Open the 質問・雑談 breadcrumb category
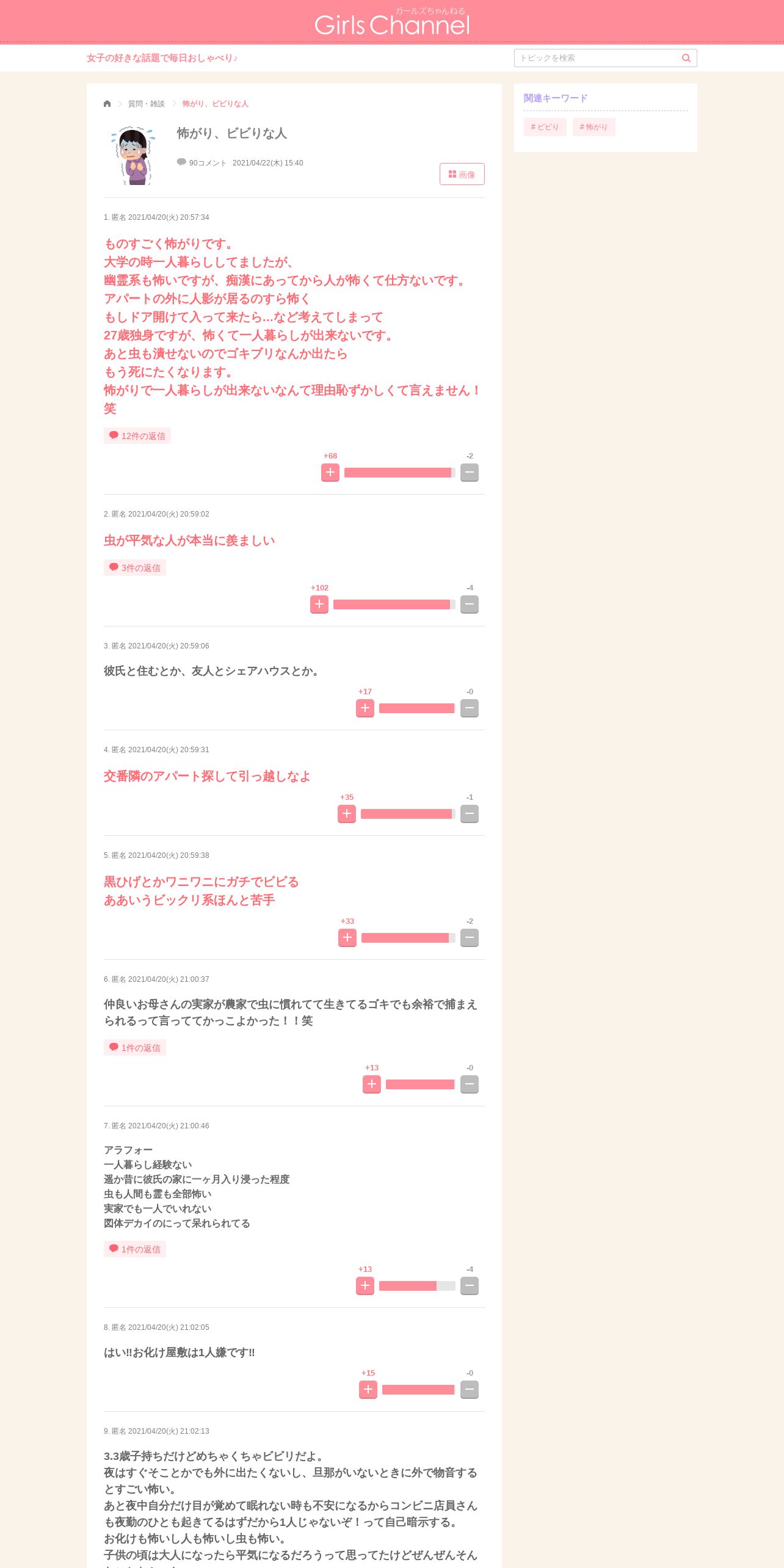 [147, 104]
